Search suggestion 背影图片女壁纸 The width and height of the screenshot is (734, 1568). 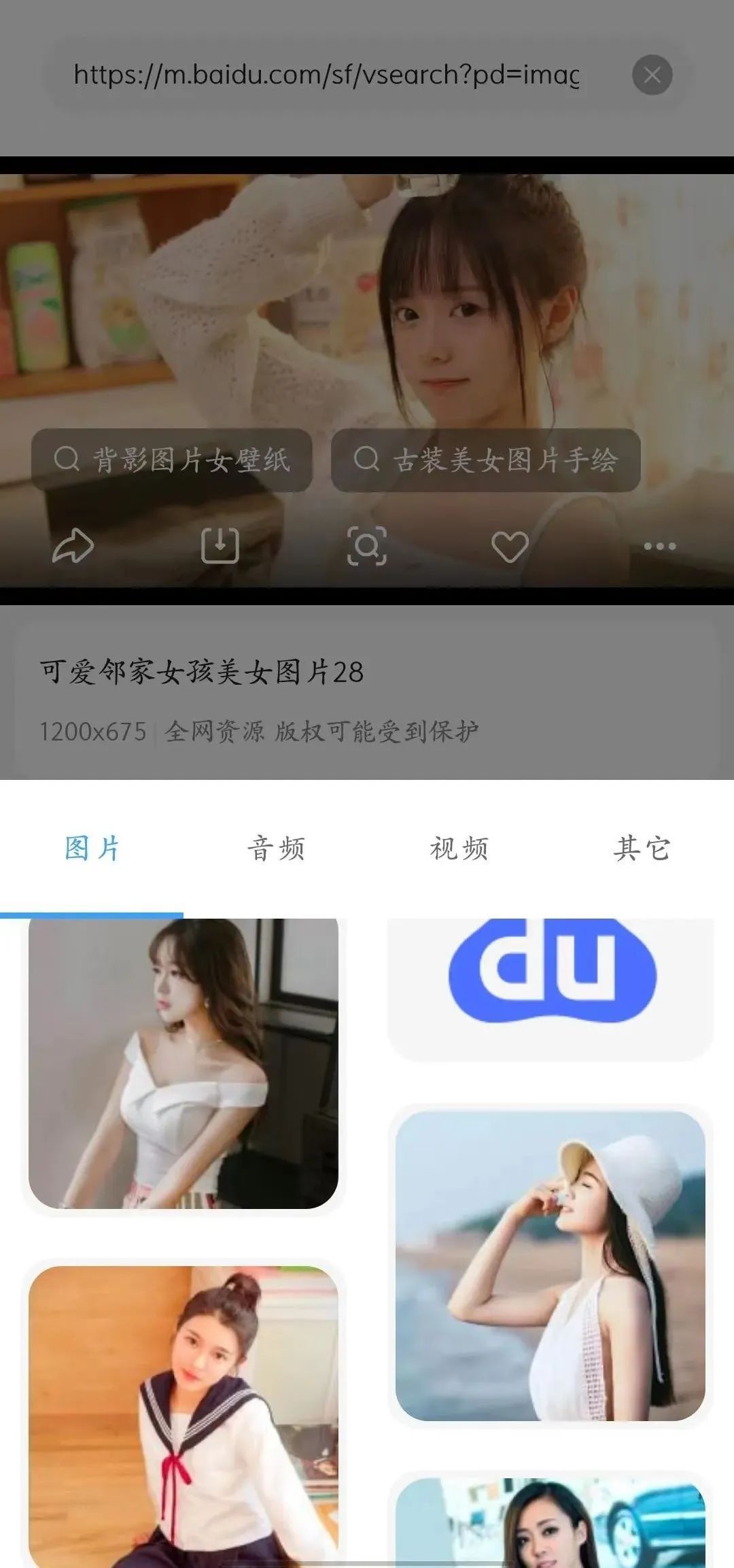click(172, 460)
